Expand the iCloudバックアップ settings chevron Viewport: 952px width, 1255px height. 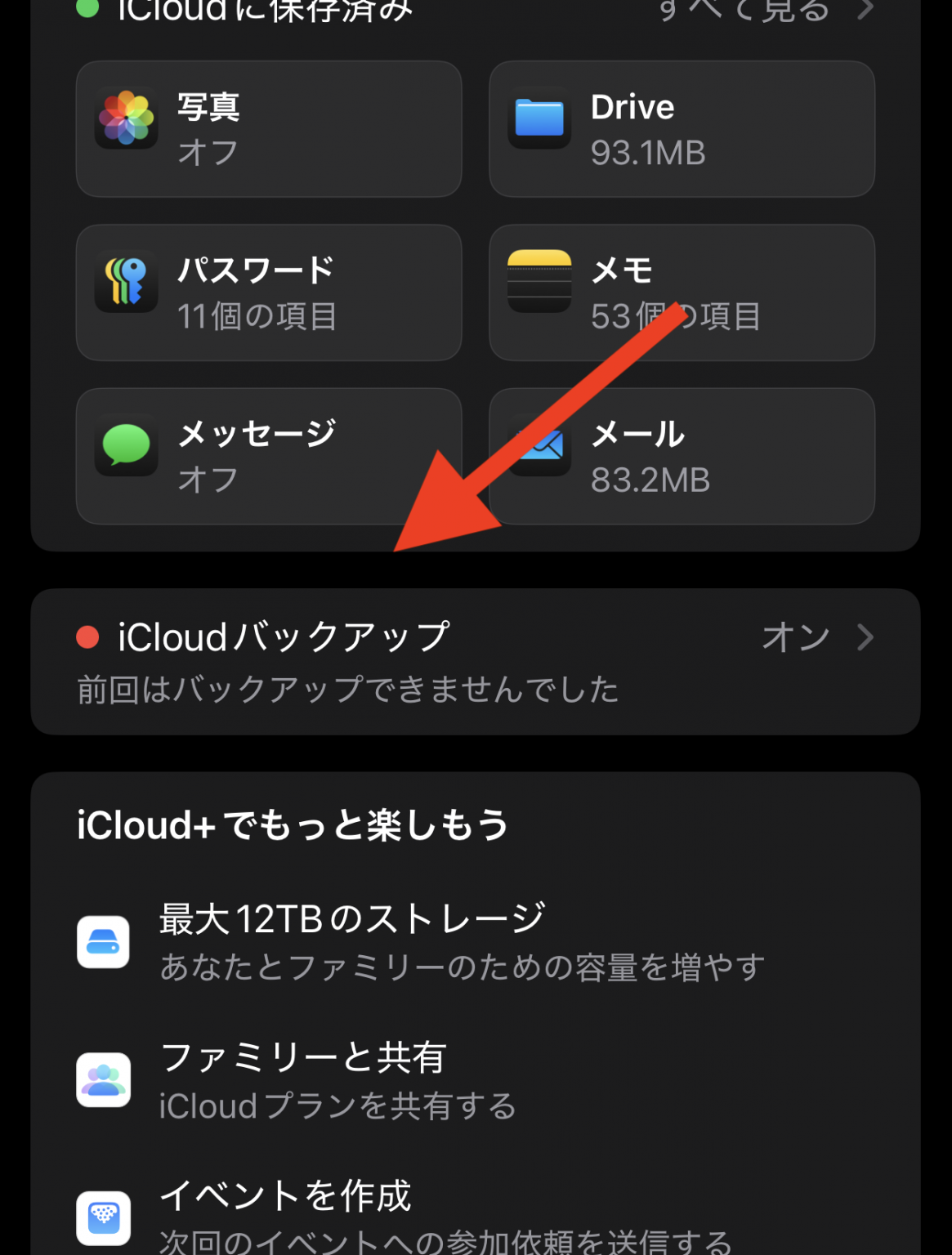pos(864,638)
